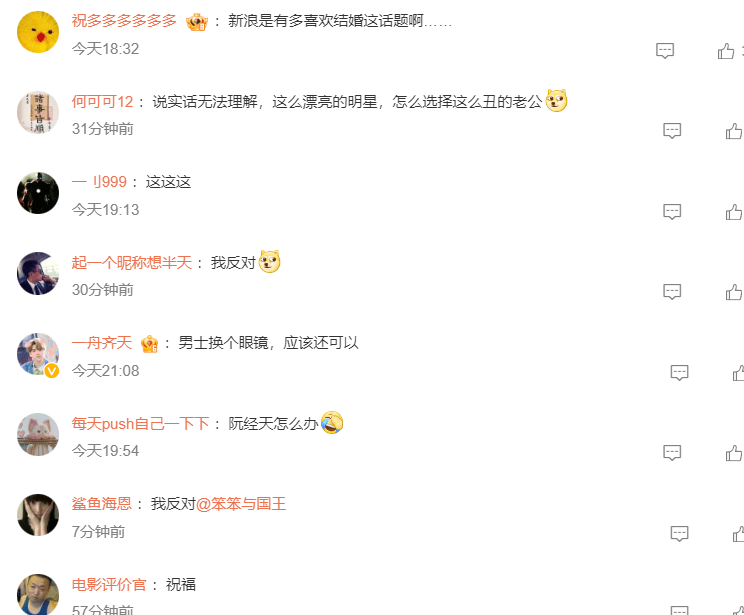The width and height of the screenshot is (744, 615).
Task: Open 起一个昵称想半天's profile
Action: tap(131, 262)
